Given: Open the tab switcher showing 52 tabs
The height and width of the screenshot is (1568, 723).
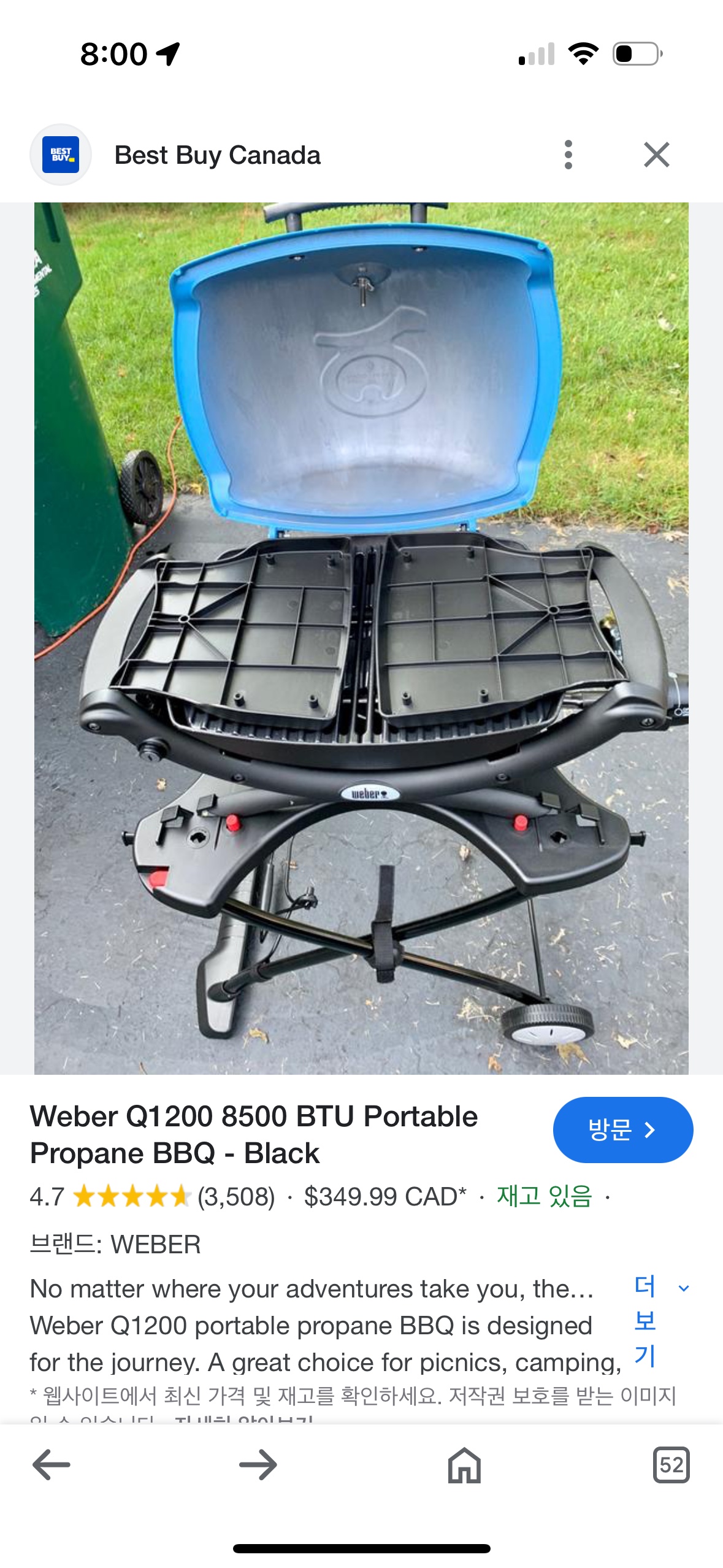Looking at the screenshot, I should point(671,1465).
